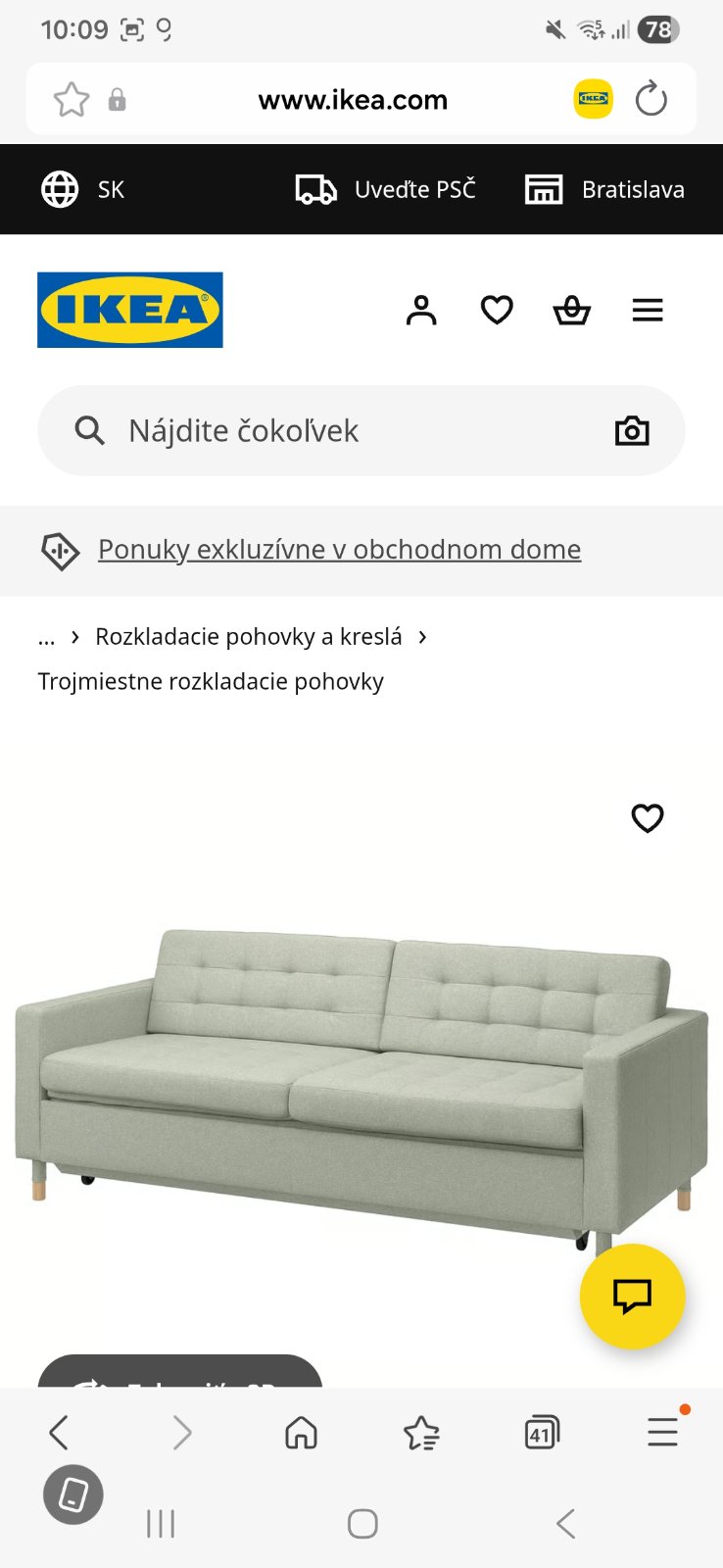Screen dimensions: 723x1568
Task: Select the Bratislava store
Action: pos(604,189)
